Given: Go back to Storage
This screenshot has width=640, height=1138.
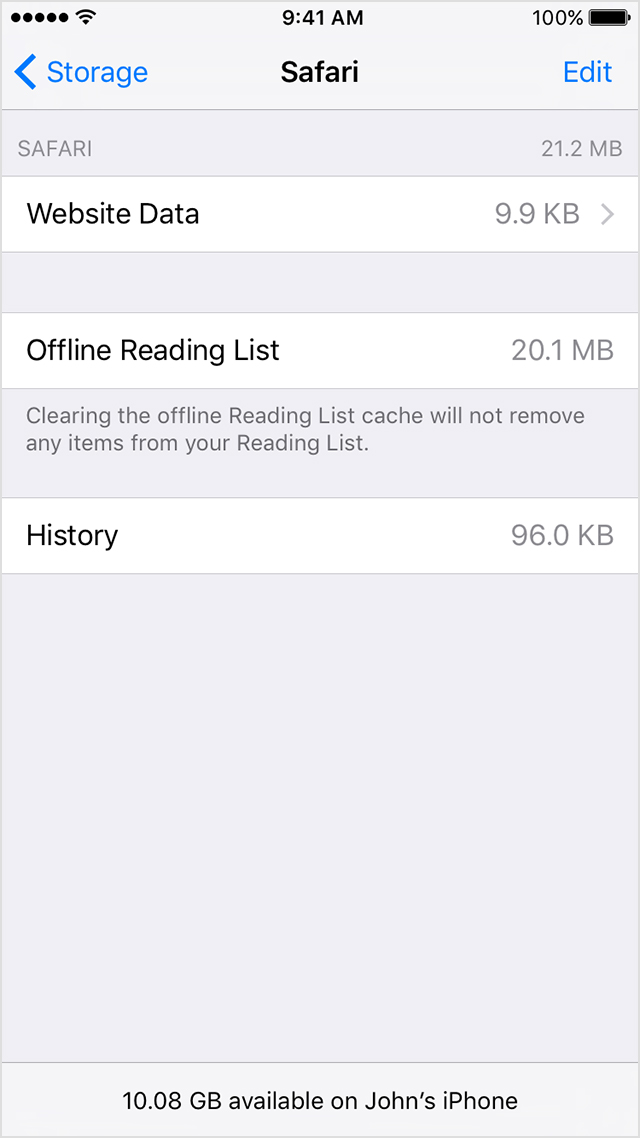Looking at the screenshot, I should pyautogui.click(x=81, y=73).
